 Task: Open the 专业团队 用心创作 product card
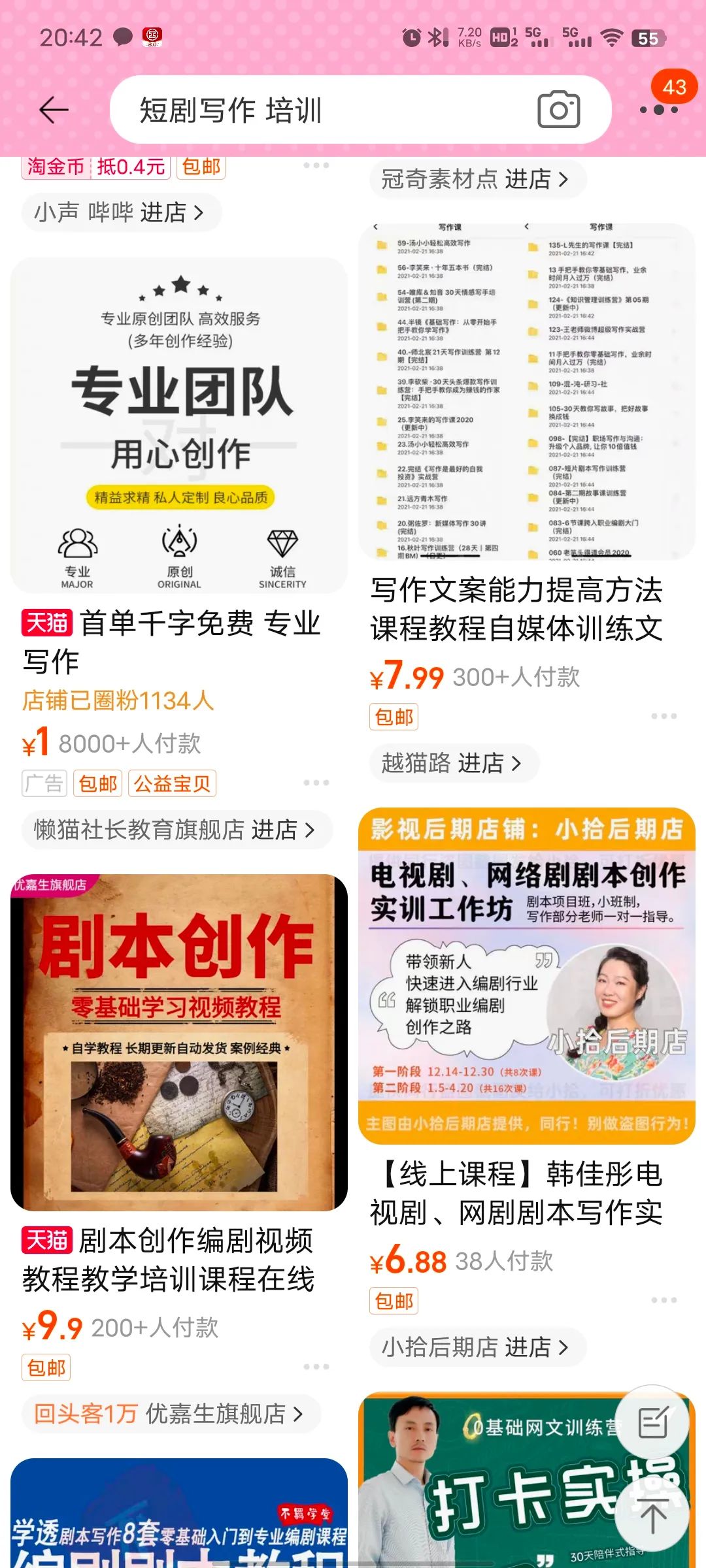pyautogui.click(x=179, y=425)
